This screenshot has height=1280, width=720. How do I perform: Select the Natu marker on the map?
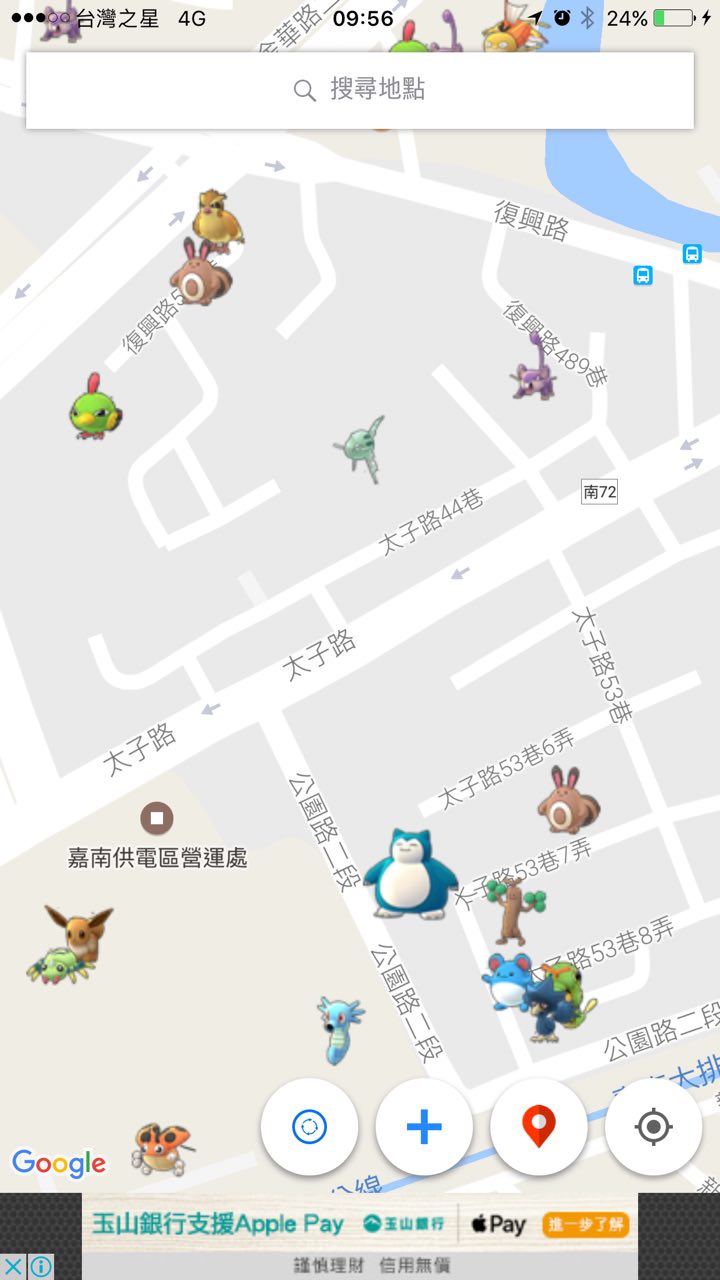click(x=95, y=408)
